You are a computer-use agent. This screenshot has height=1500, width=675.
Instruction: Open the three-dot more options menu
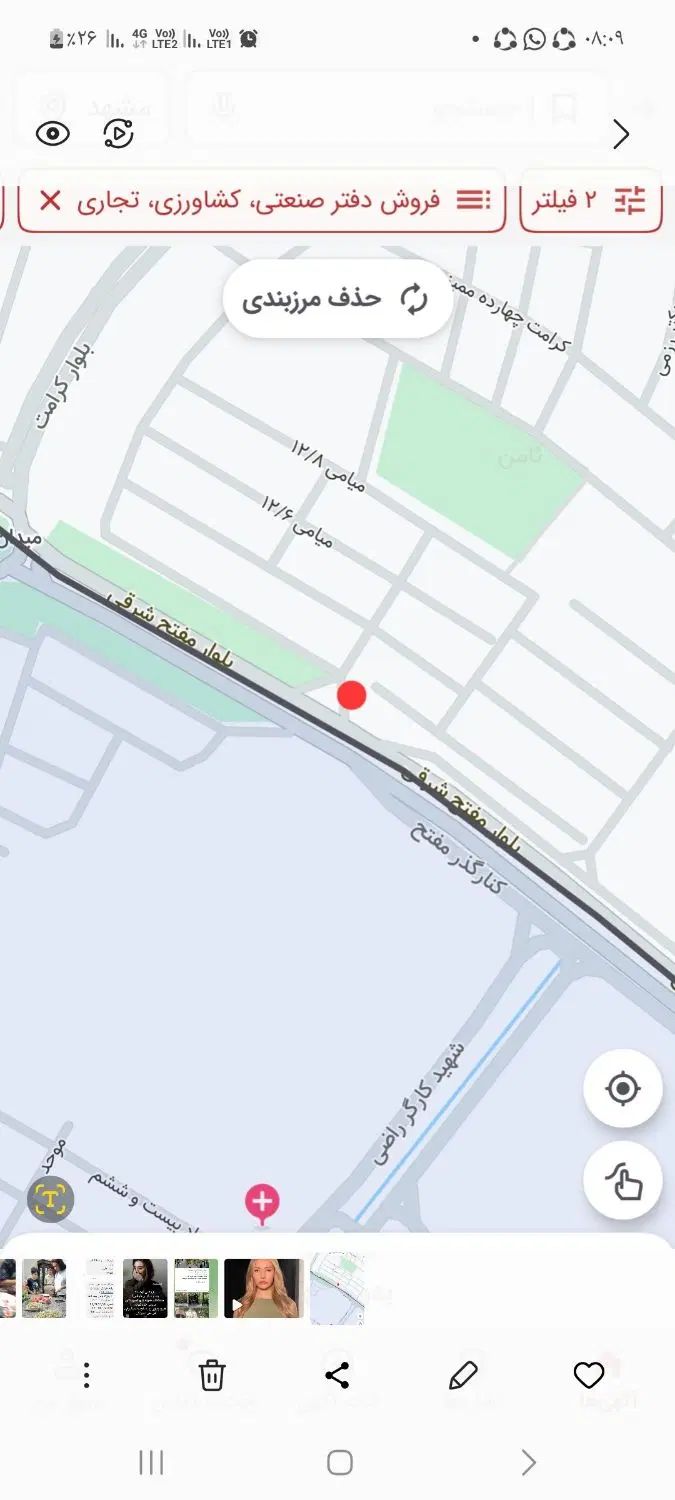coord(87,1376)
